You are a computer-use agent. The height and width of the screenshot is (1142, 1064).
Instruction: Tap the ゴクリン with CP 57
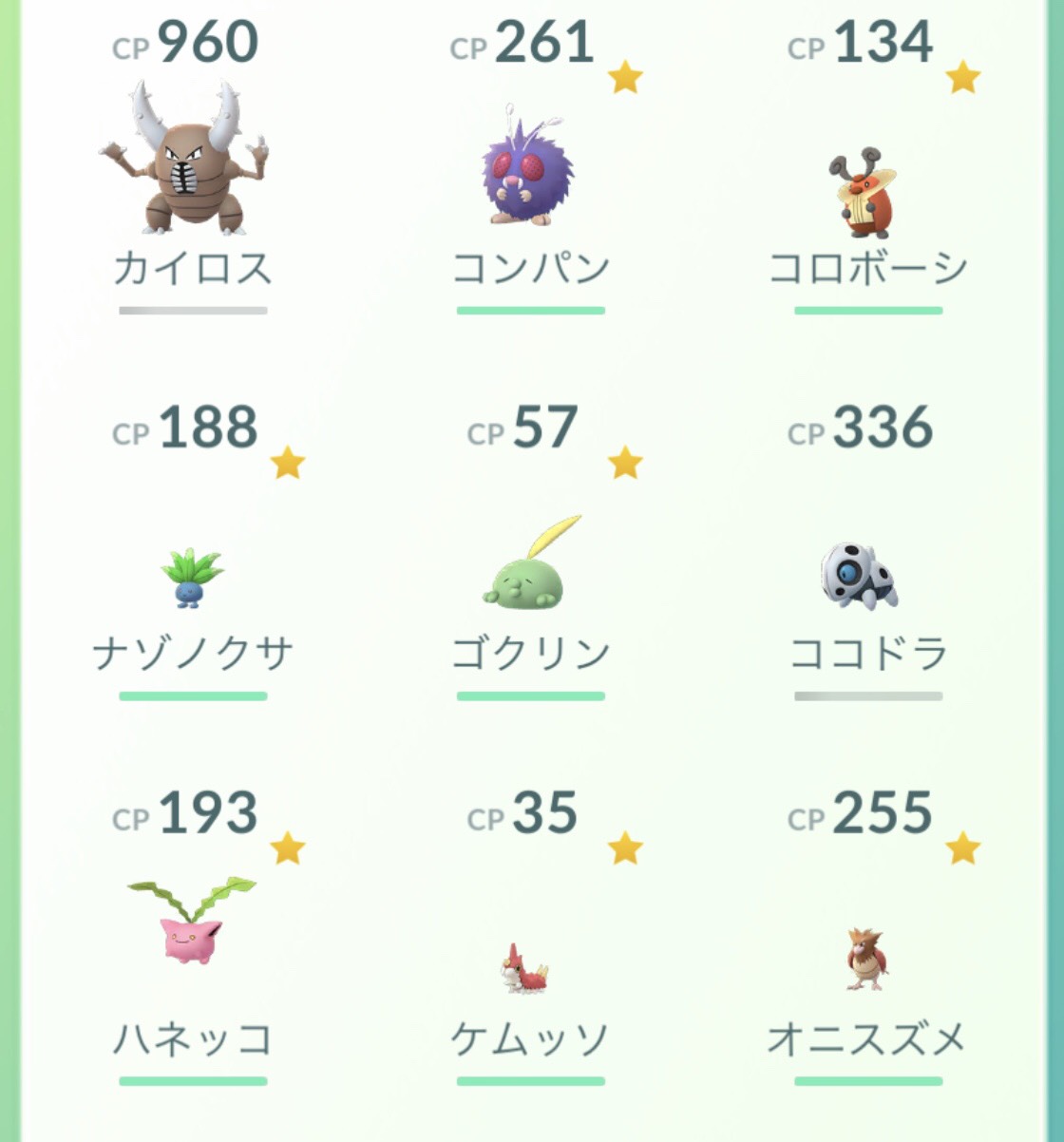click(530, 570)
